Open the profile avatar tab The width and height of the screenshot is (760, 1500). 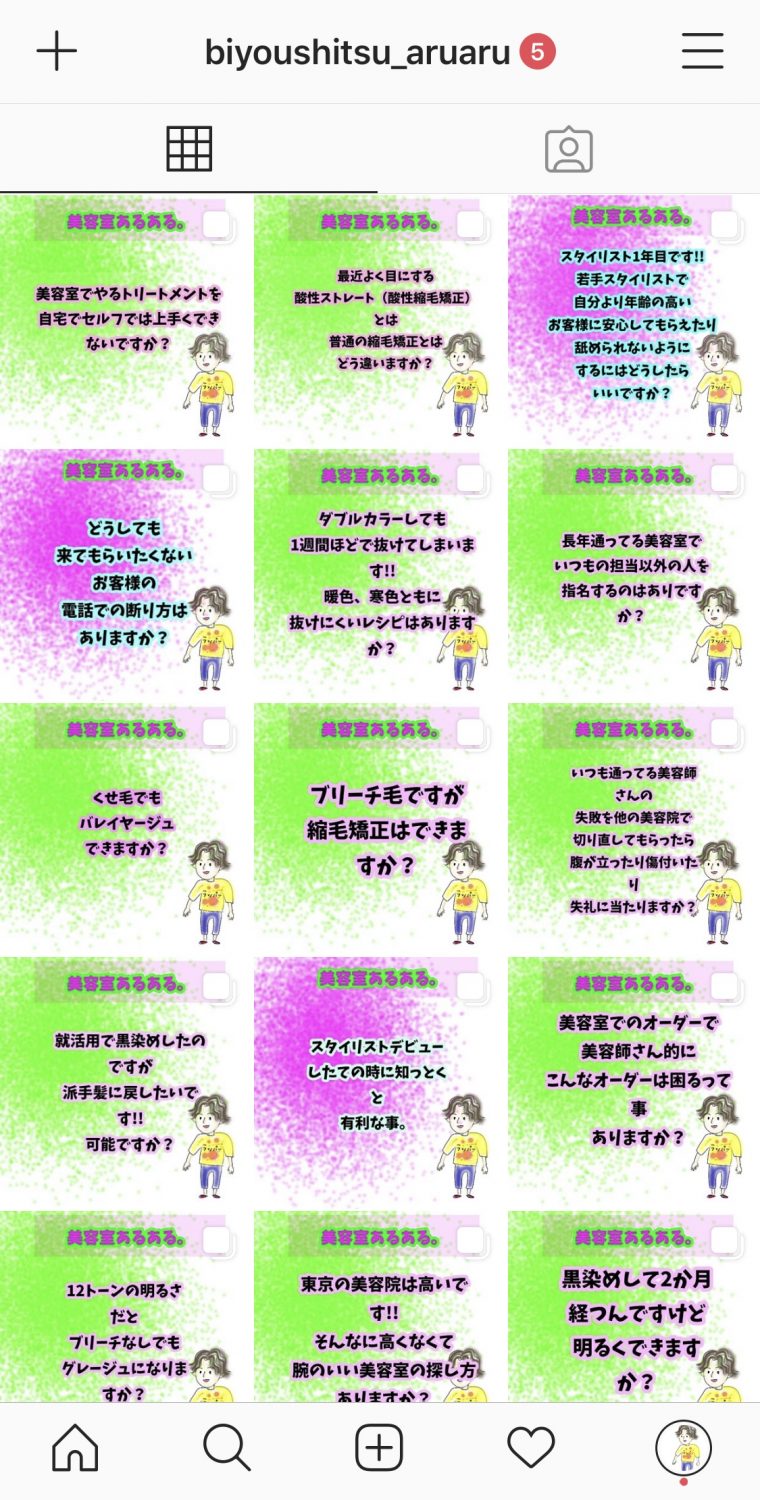point(683,1447)
